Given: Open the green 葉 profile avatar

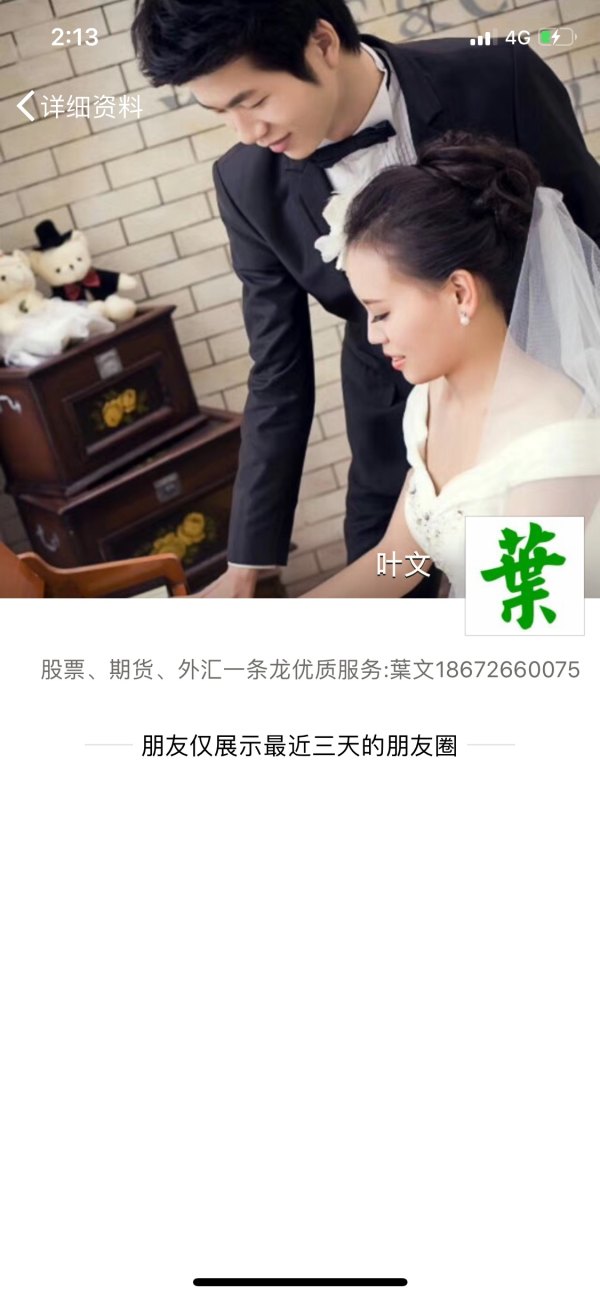Looking at the screenshot, I should click(524, 576).
